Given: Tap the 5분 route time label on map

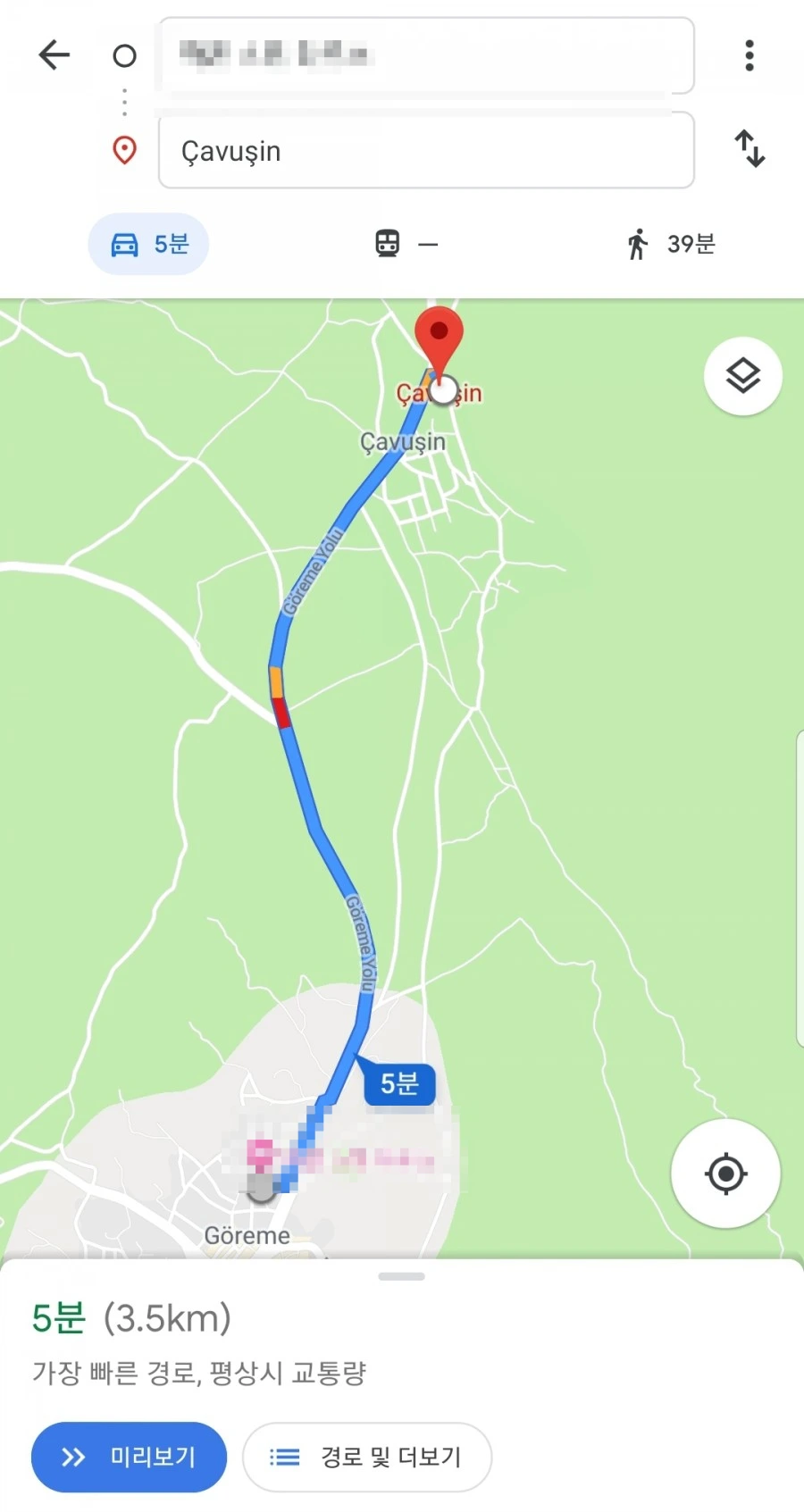Looking at the screenshot, I should [x=398, y=1083].
